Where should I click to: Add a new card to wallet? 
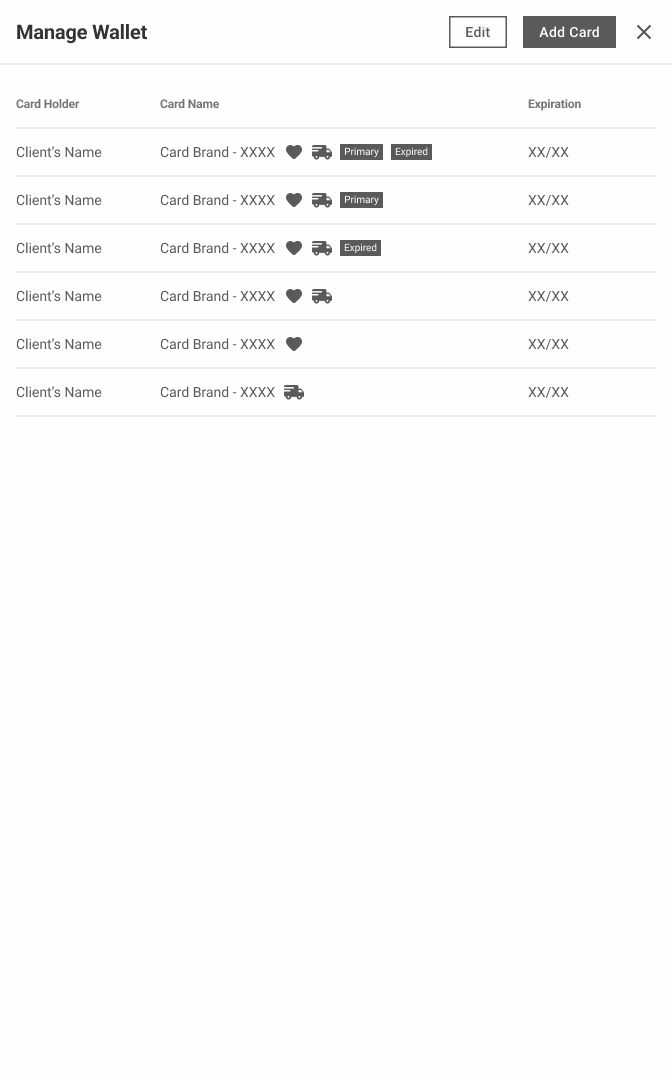pos(569,32)
